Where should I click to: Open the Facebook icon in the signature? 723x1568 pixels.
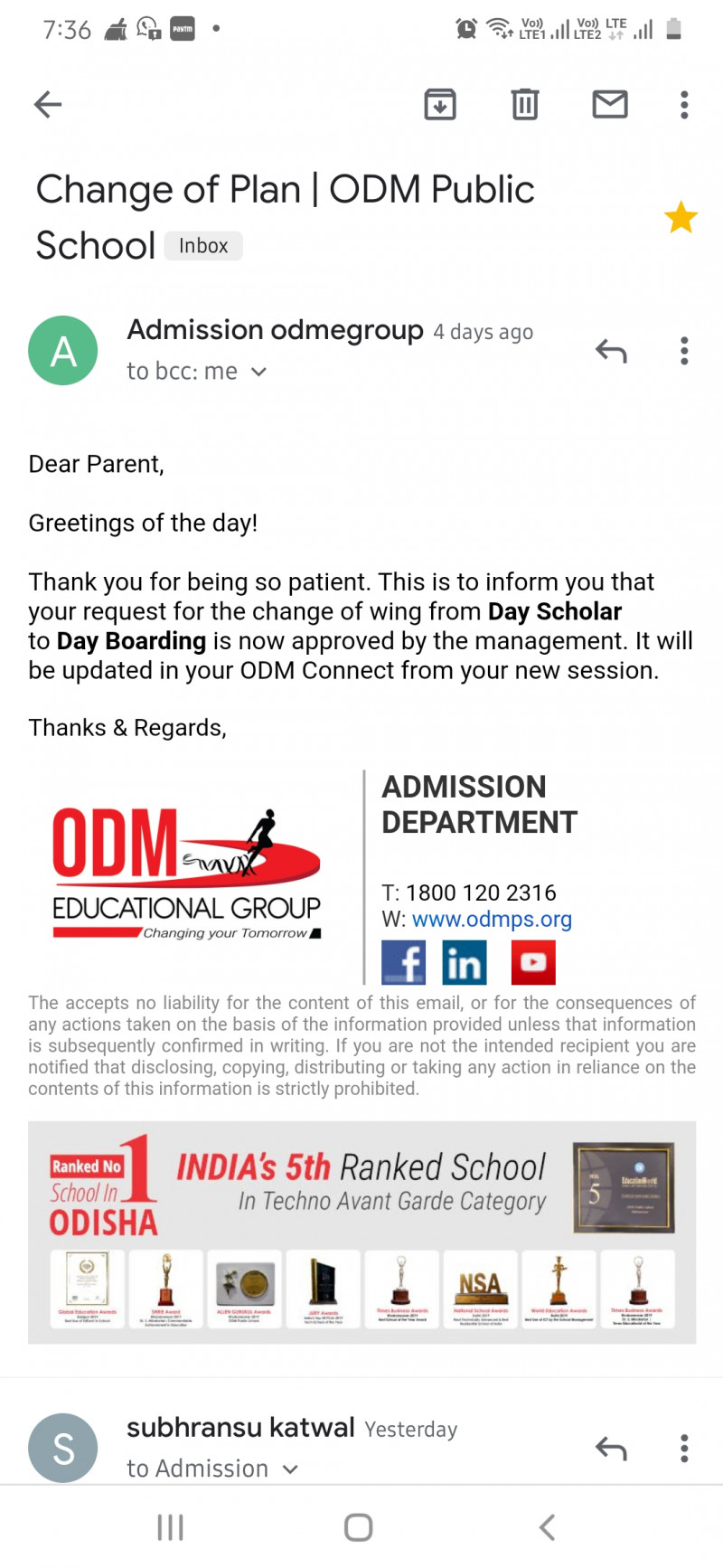[x=403, y=962]
